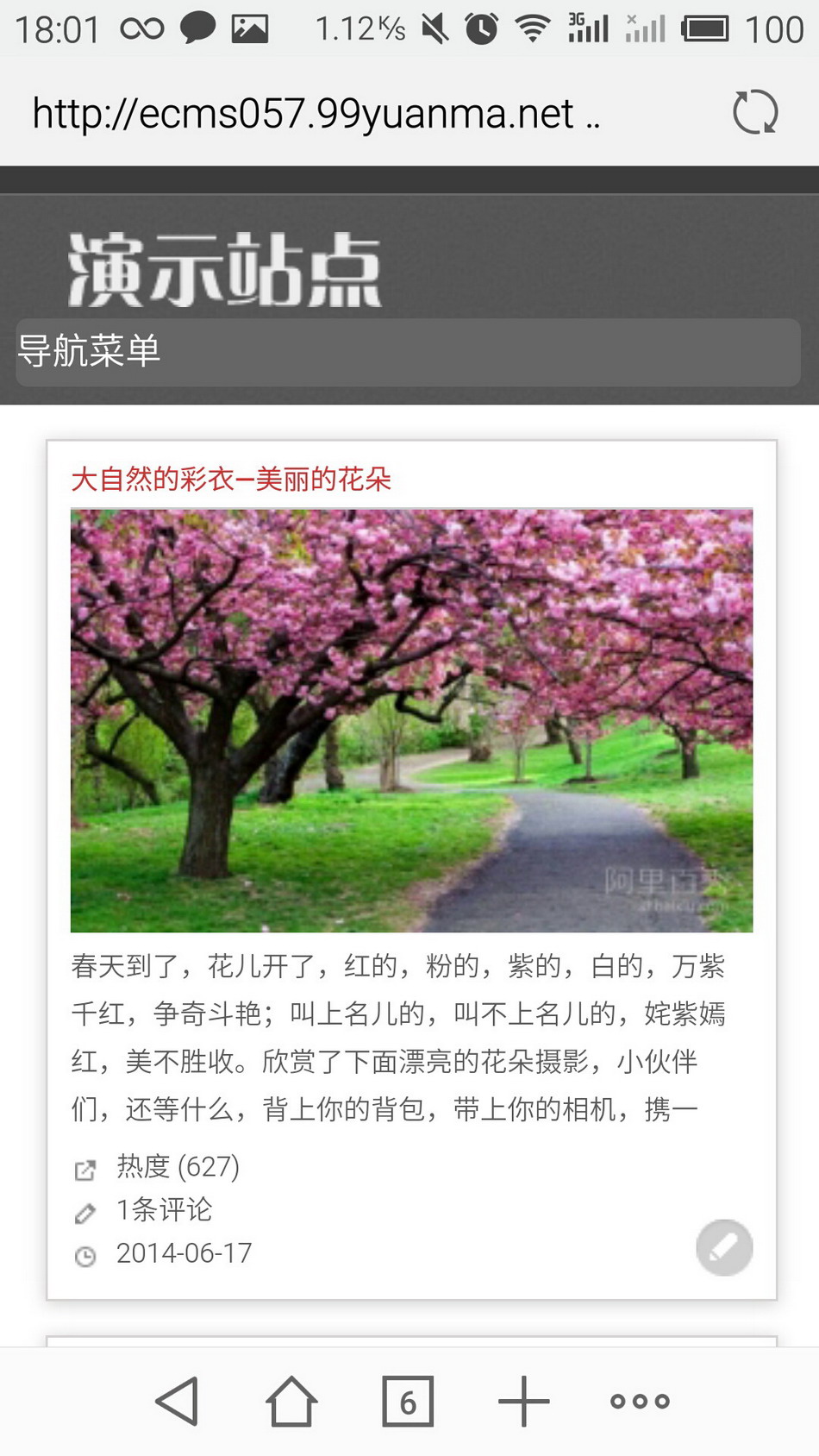Screen dimensions: 819x1456
Task: Reload the page with the refresh icon
Action: coord(755,112)
